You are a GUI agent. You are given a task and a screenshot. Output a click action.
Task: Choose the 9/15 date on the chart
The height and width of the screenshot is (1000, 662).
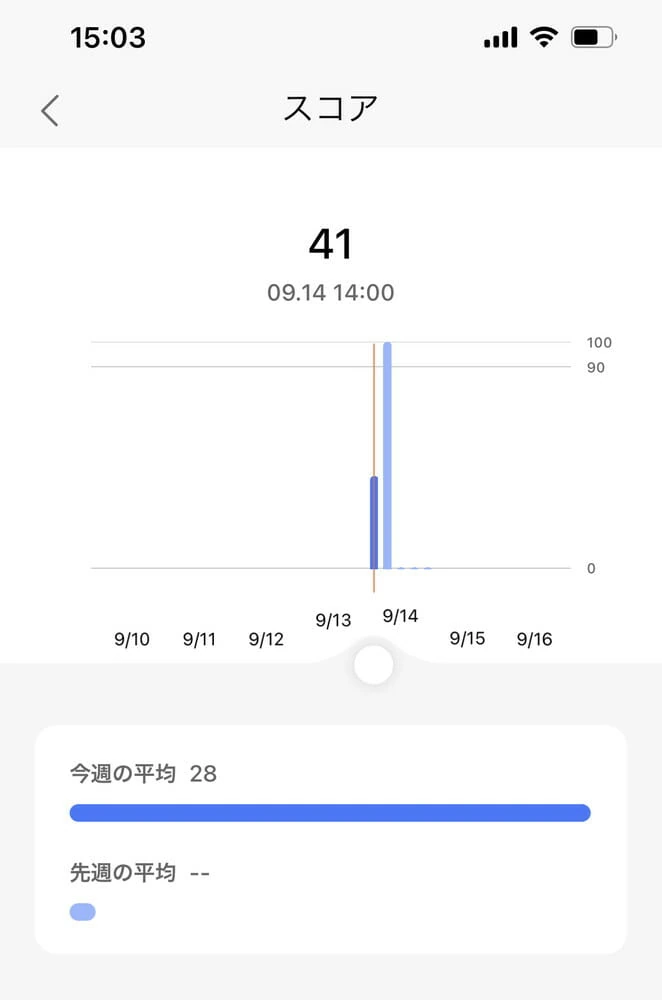coord(467,639)
